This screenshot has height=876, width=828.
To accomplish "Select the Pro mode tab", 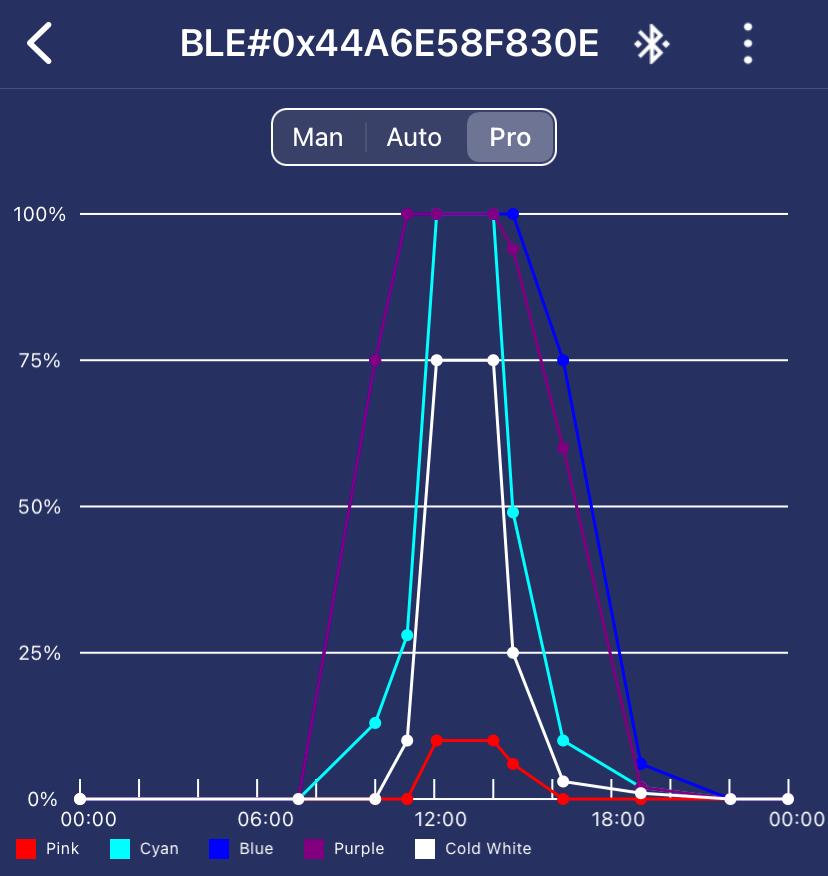I will point(510,137).
